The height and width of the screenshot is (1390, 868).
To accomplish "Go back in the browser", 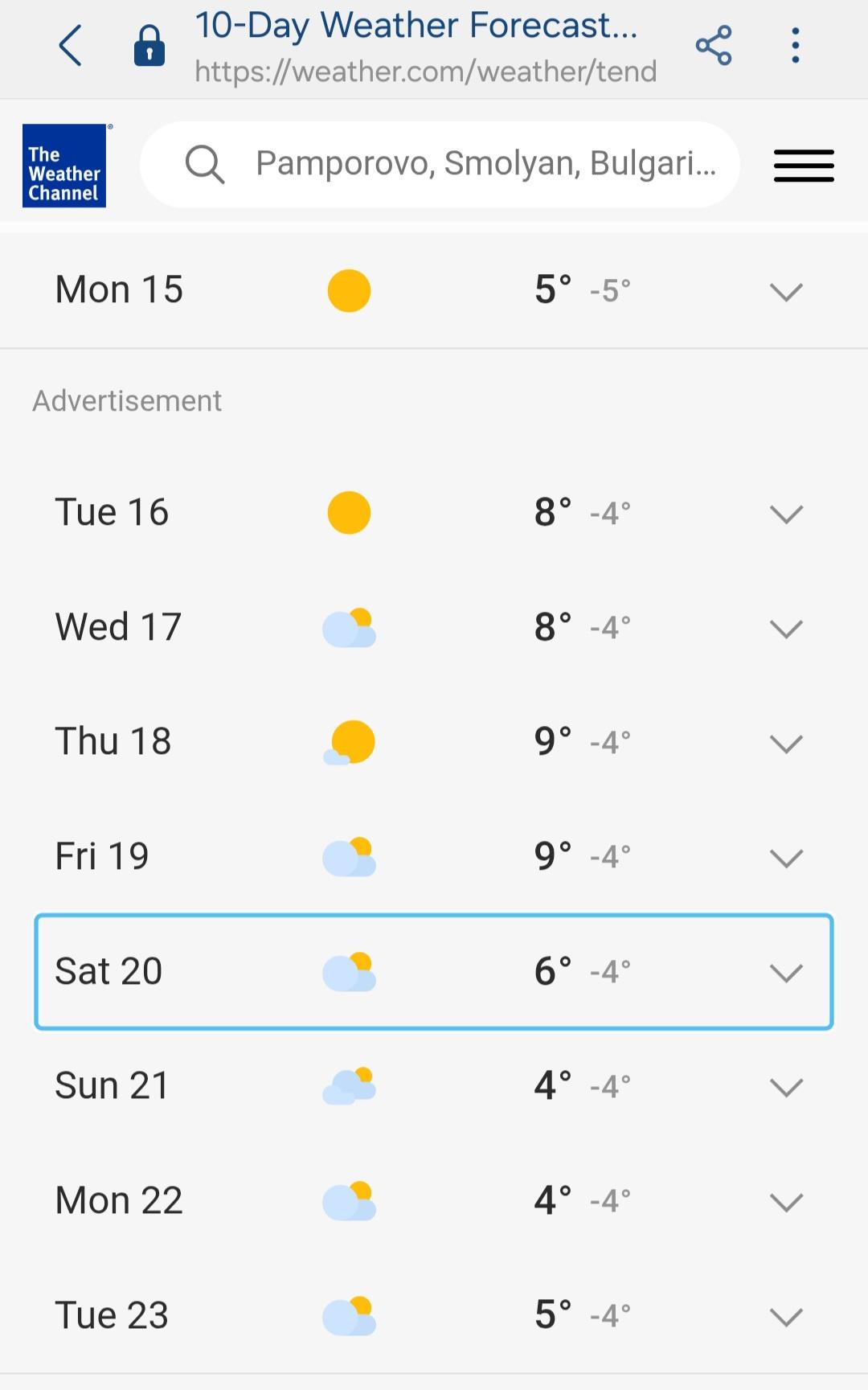I will pos(71,46).
